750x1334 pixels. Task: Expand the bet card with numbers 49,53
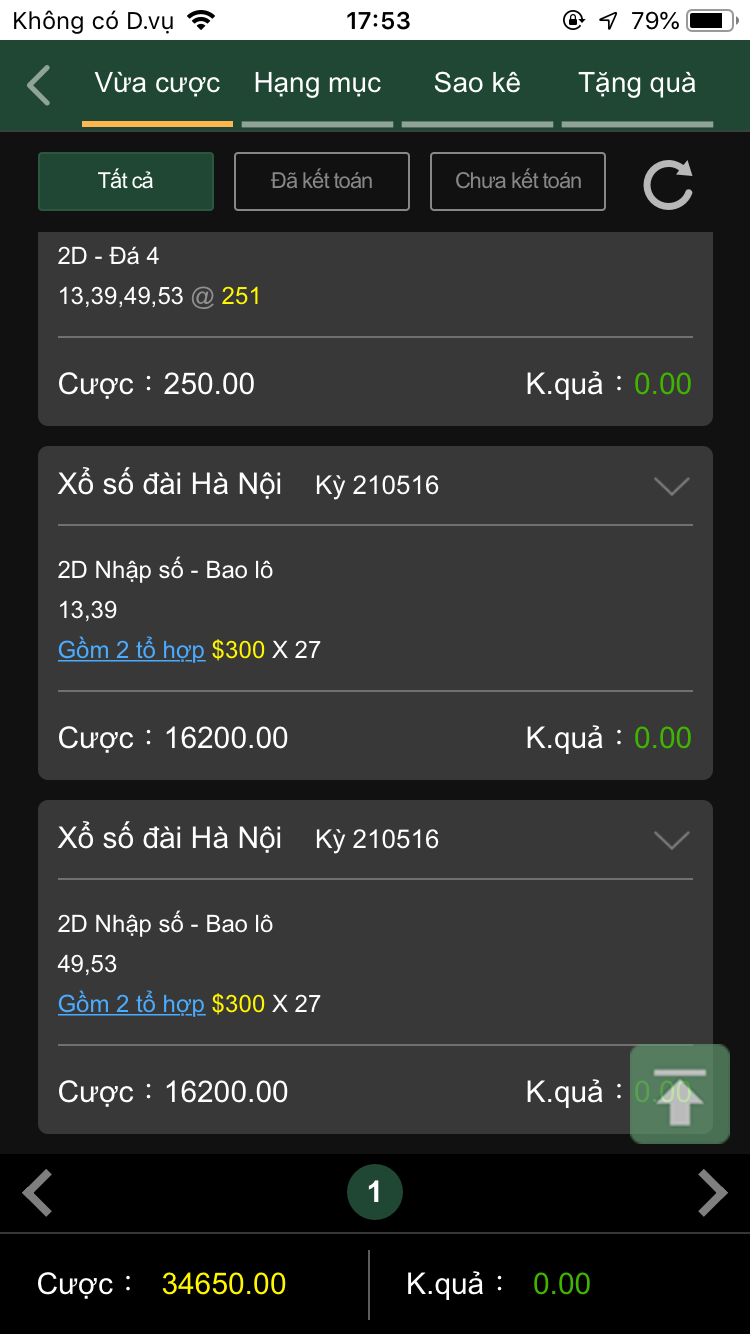tap(671, 840)
